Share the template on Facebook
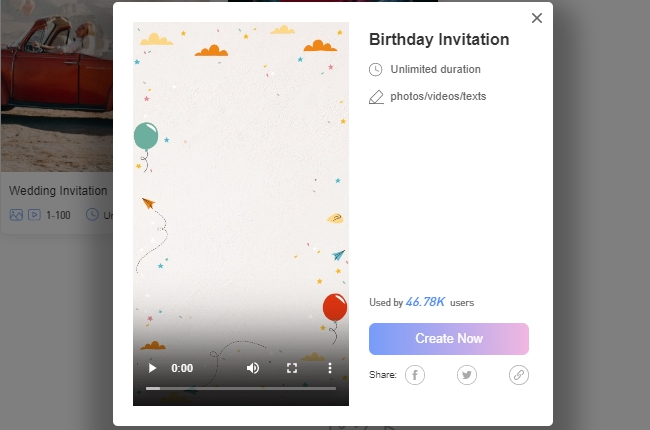650x430 pixels. tap(414, 375)
